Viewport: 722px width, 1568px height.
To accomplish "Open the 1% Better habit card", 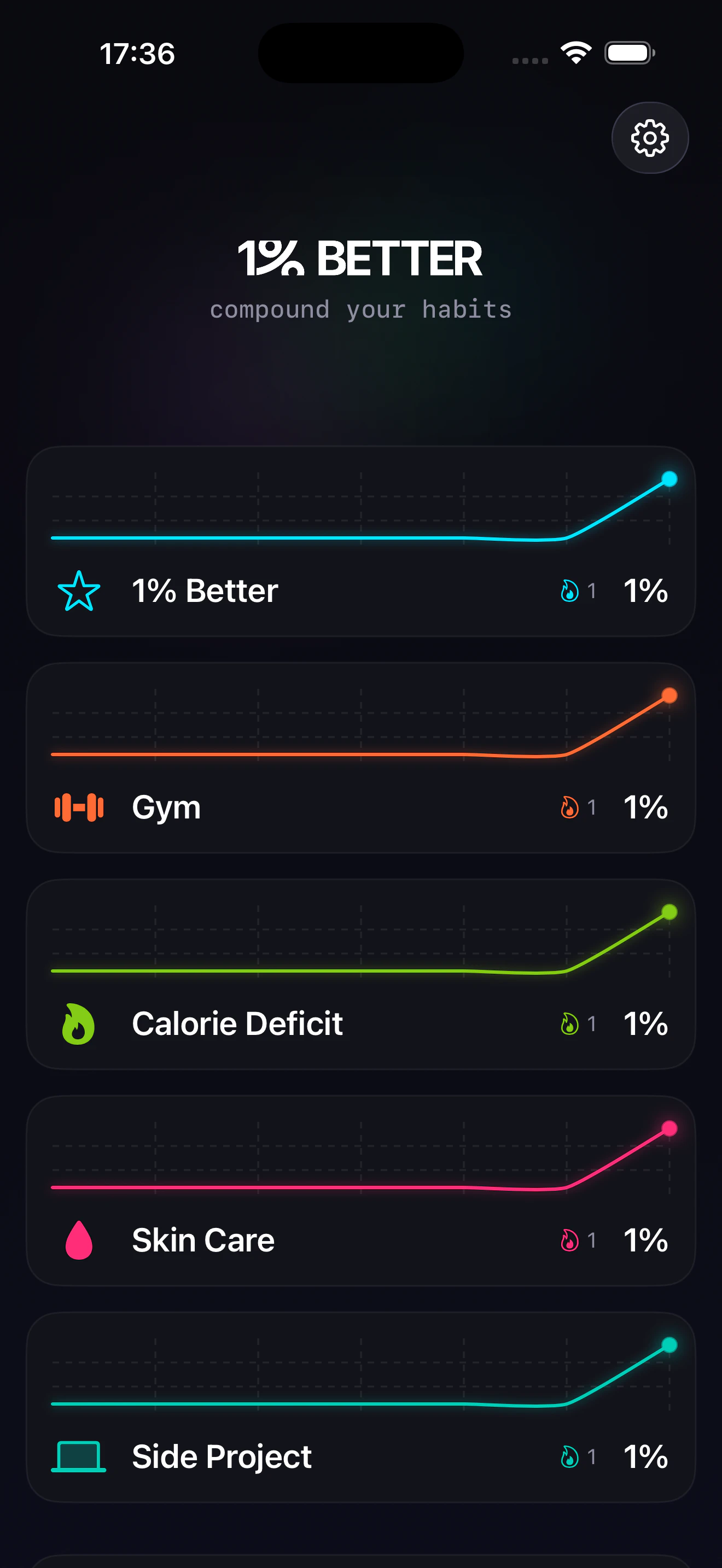I will (x=361, y=541).
